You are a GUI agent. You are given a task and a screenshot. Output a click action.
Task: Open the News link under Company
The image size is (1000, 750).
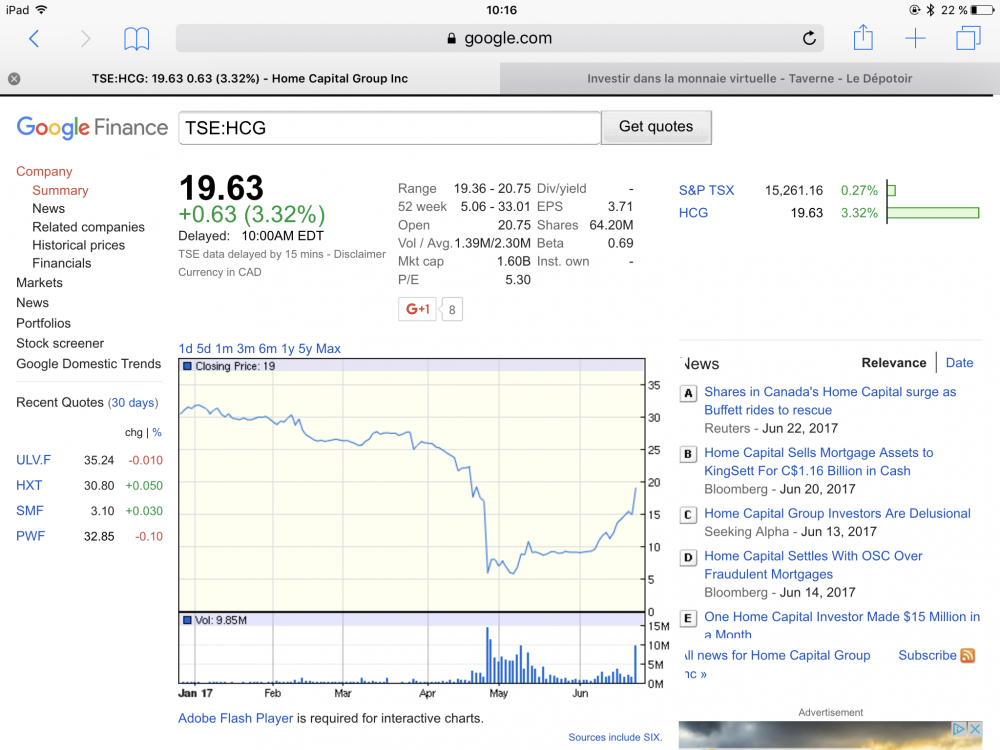click(48, 208)
